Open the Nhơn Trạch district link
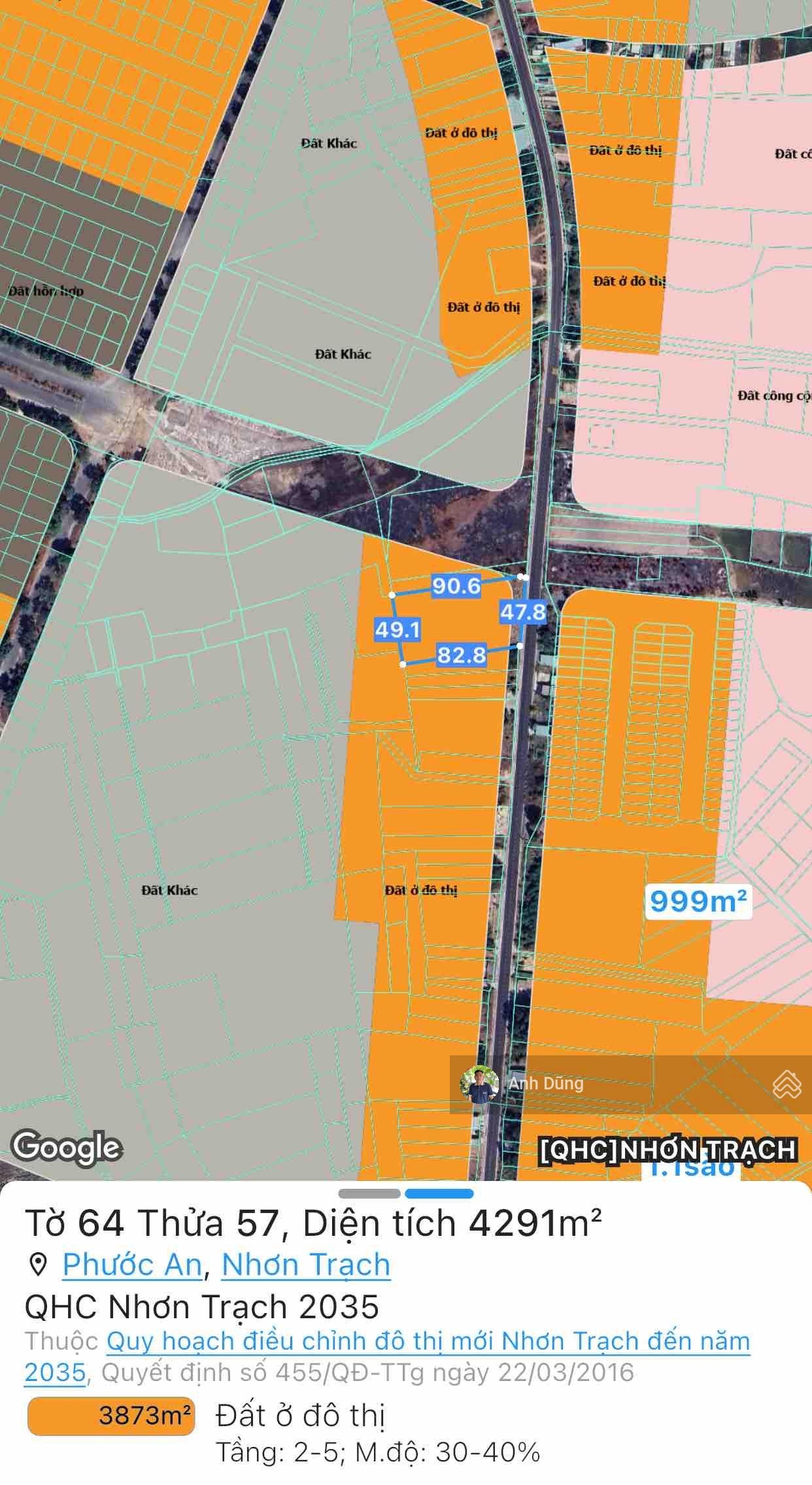This screenshot has height=1485, width=812. (x=306, y=1265)
